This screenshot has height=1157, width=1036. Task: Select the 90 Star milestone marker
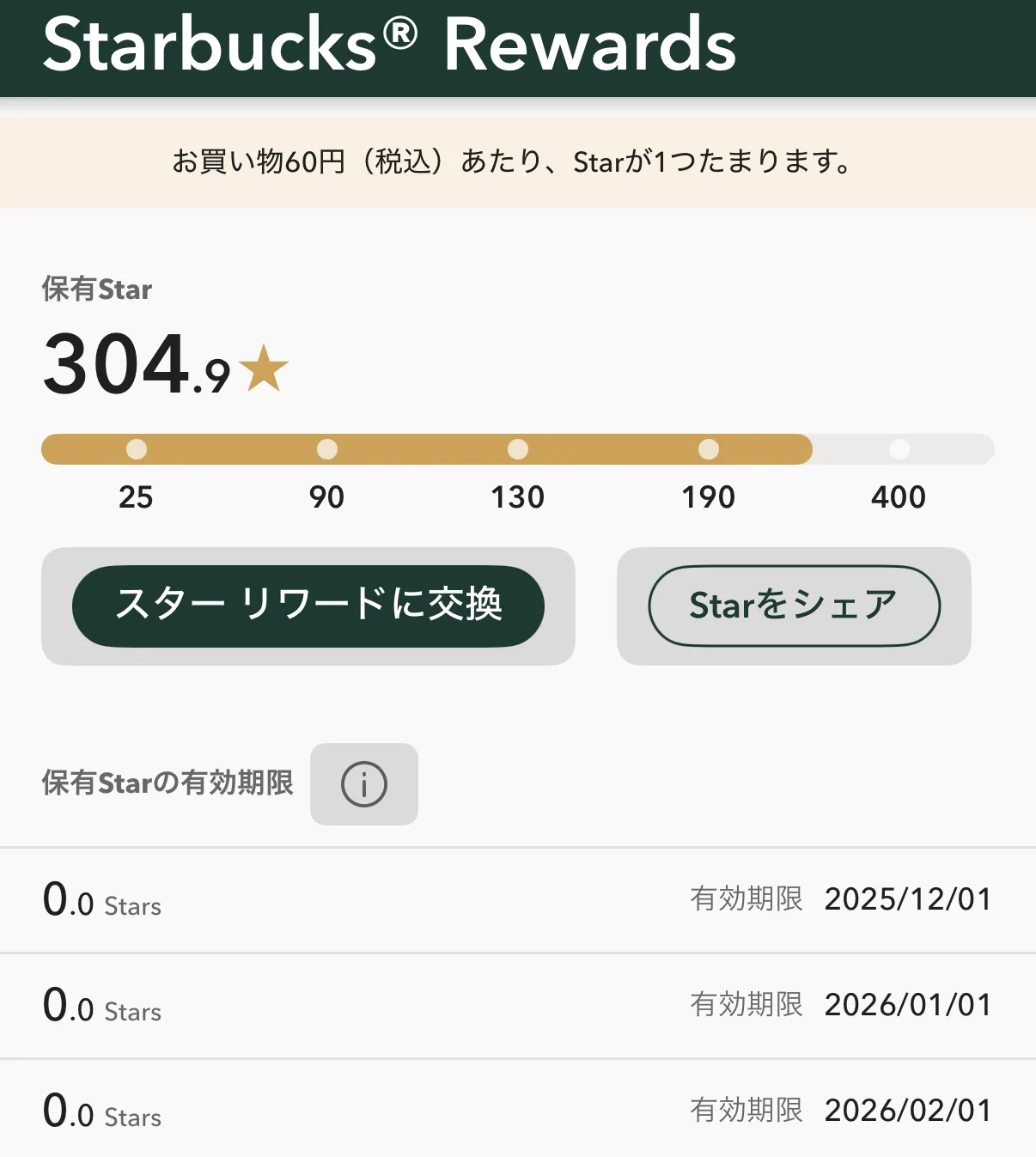327,449
